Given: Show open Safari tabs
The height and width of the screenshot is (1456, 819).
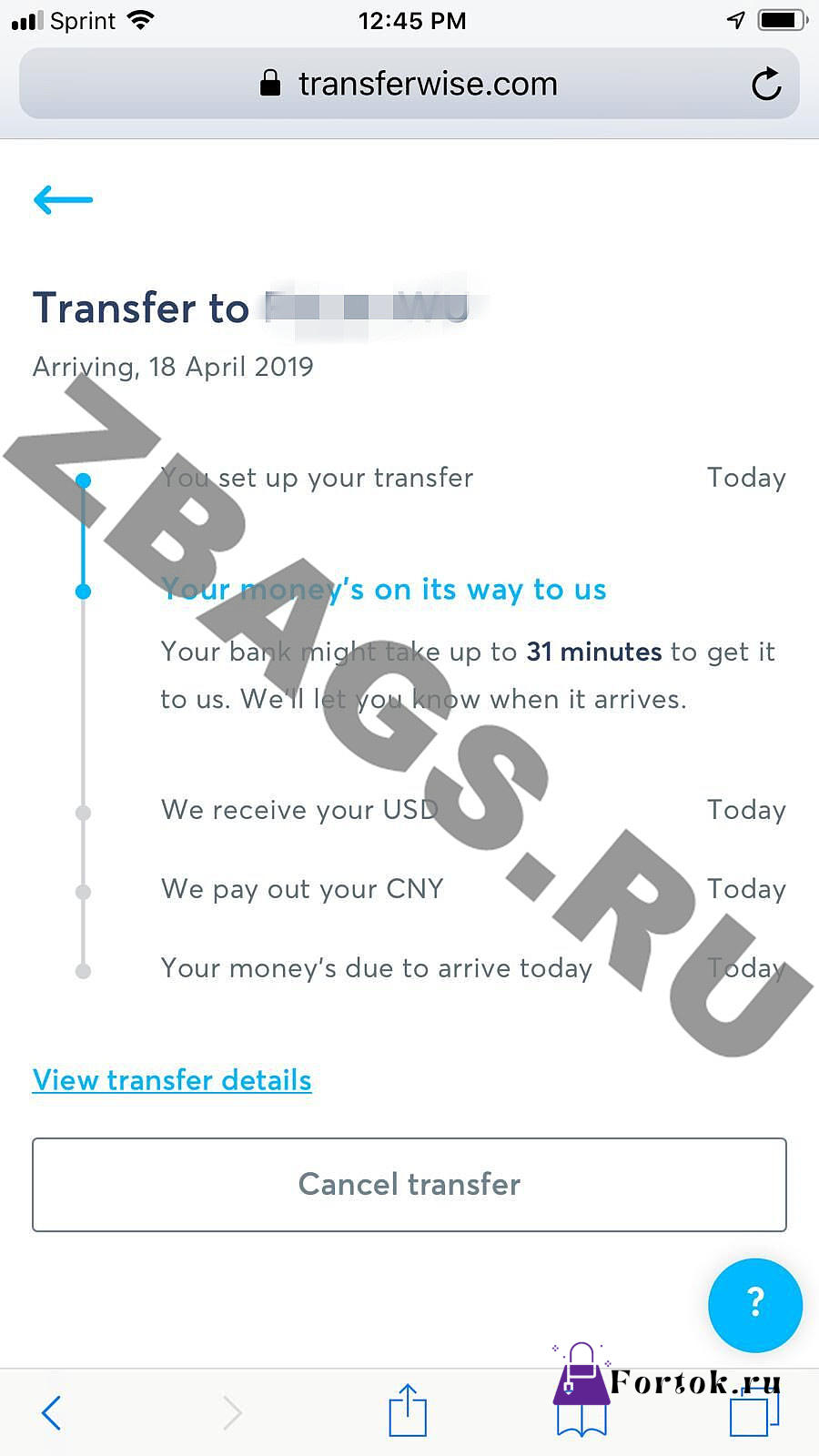Looking at the screenshot, I should click(754, 1412).
